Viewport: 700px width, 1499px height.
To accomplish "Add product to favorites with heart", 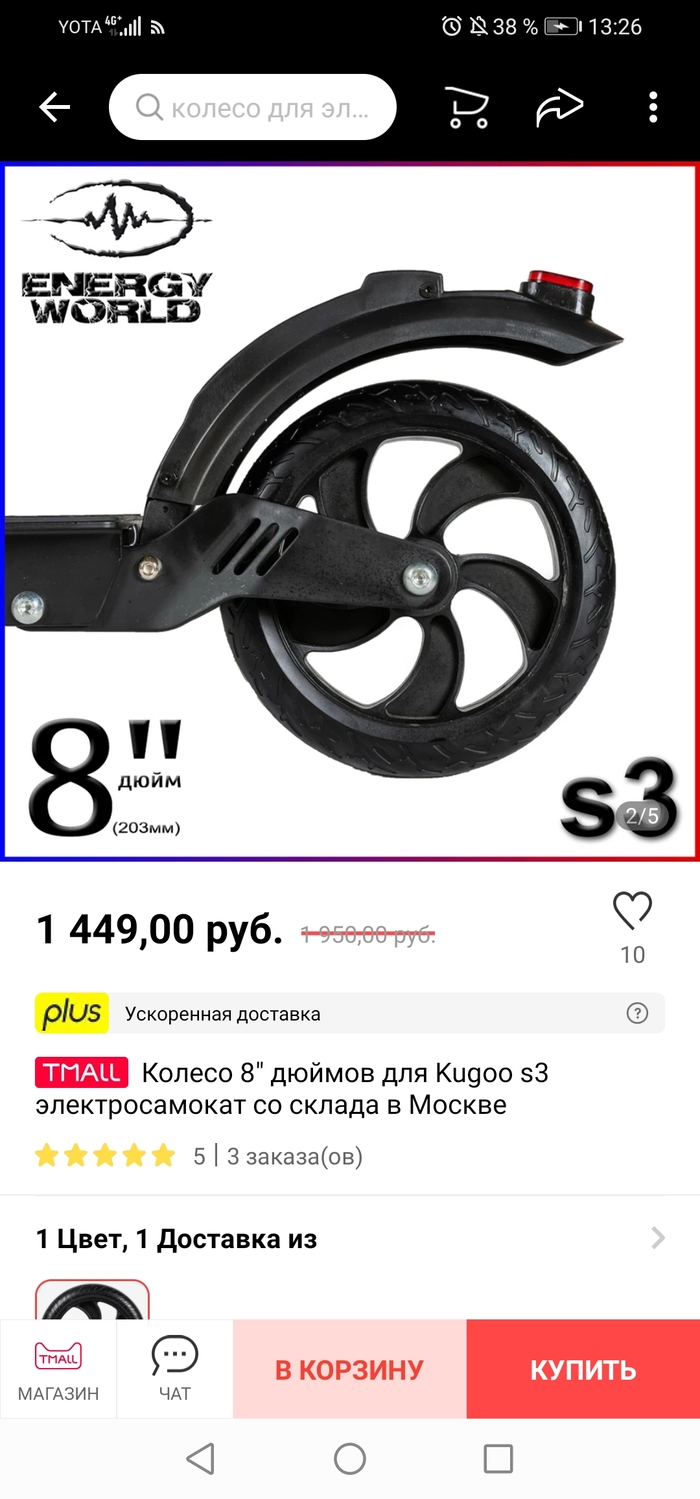I will (x=632, y=911).
